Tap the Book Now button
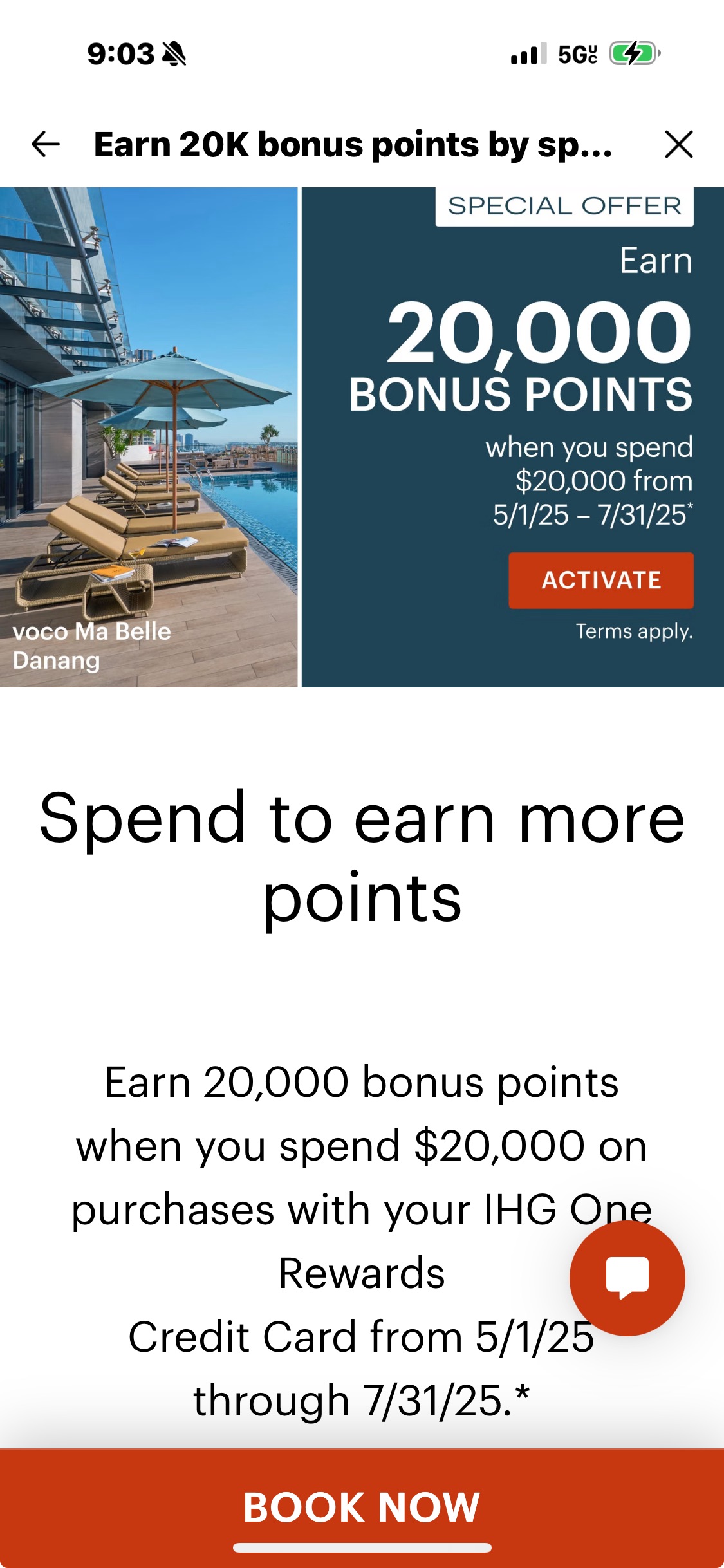The width and height of the screenshot is (724, 1568). click(362, 1507)
